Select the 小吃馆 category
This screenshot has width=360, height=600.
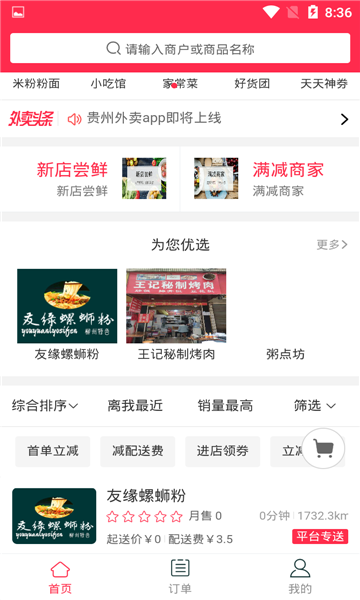[108, 83]
